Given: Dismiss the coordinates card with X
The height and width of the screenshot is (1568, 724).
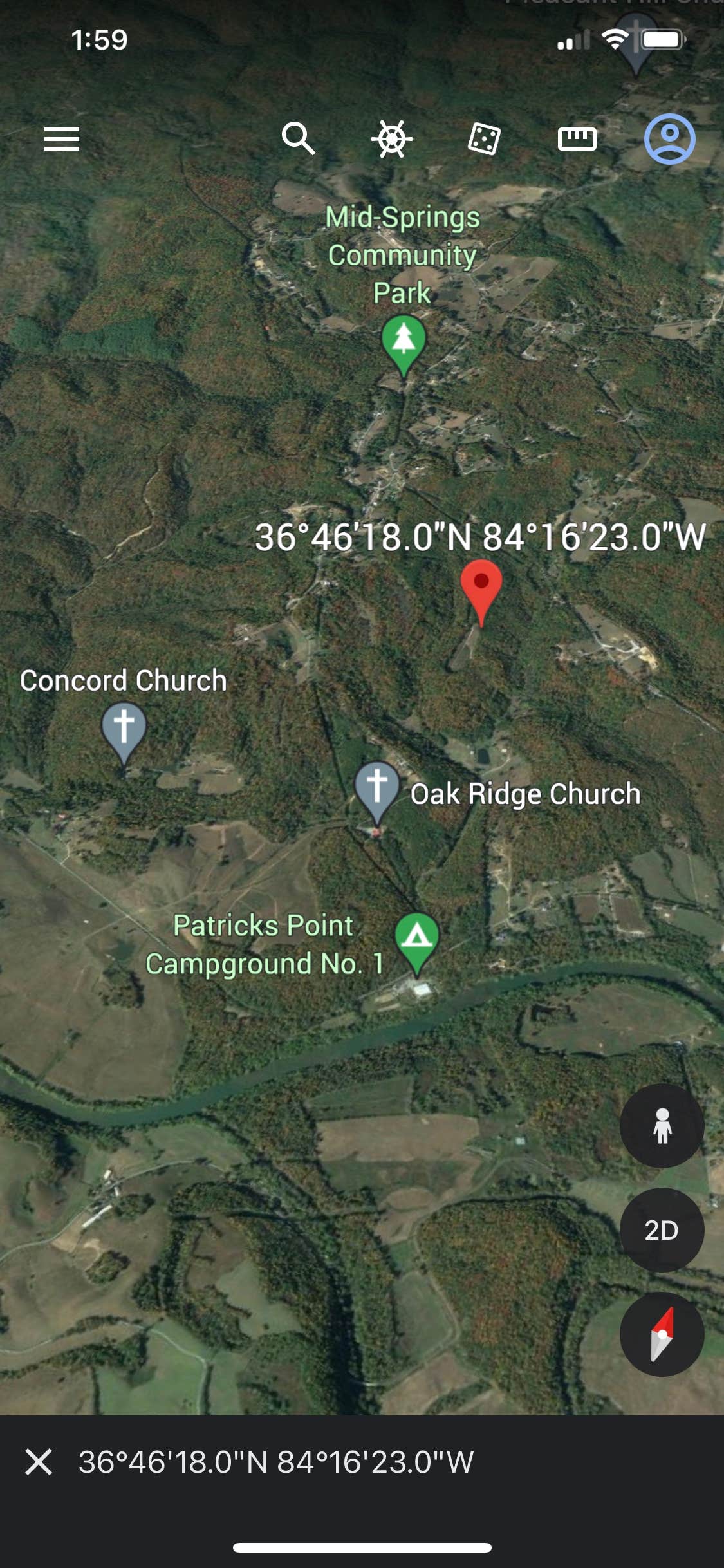Looking at the screenshot, I should coord(39,1462).
